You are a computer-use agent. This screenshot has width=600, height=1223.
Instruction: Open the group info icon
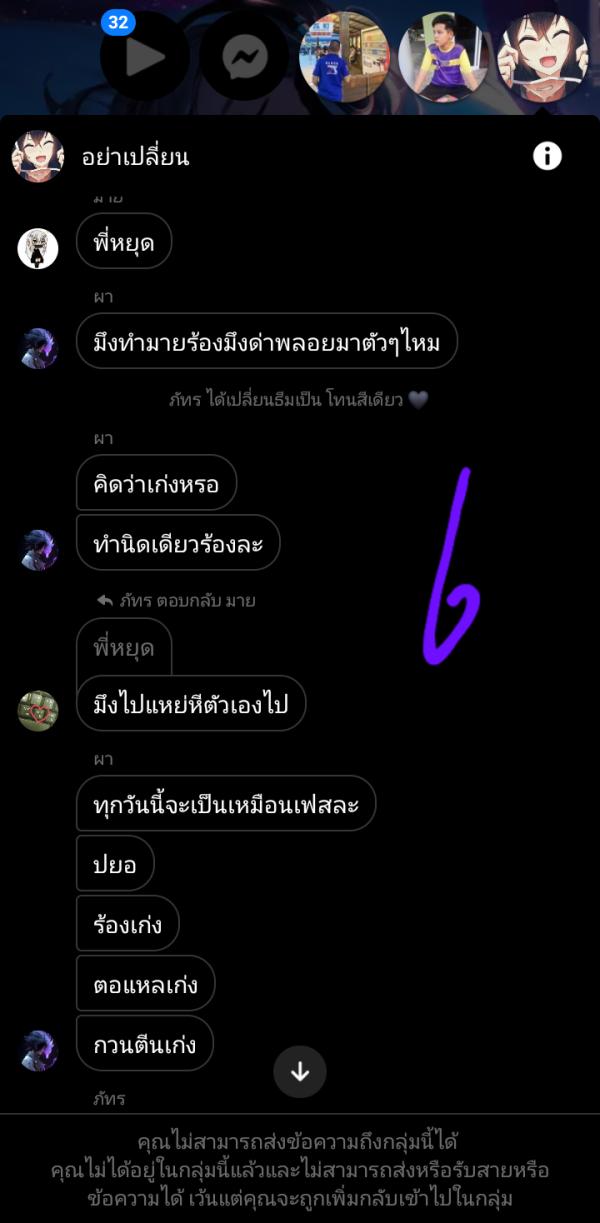[547, 156]
